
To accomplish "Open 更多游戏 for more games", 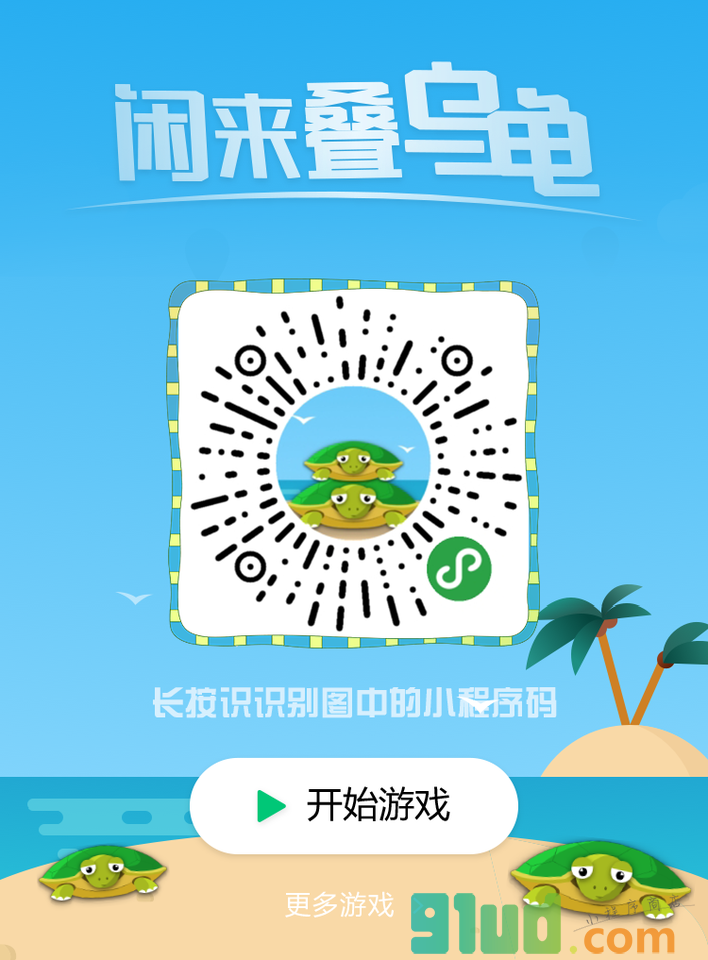I will (x=339, y=905).
